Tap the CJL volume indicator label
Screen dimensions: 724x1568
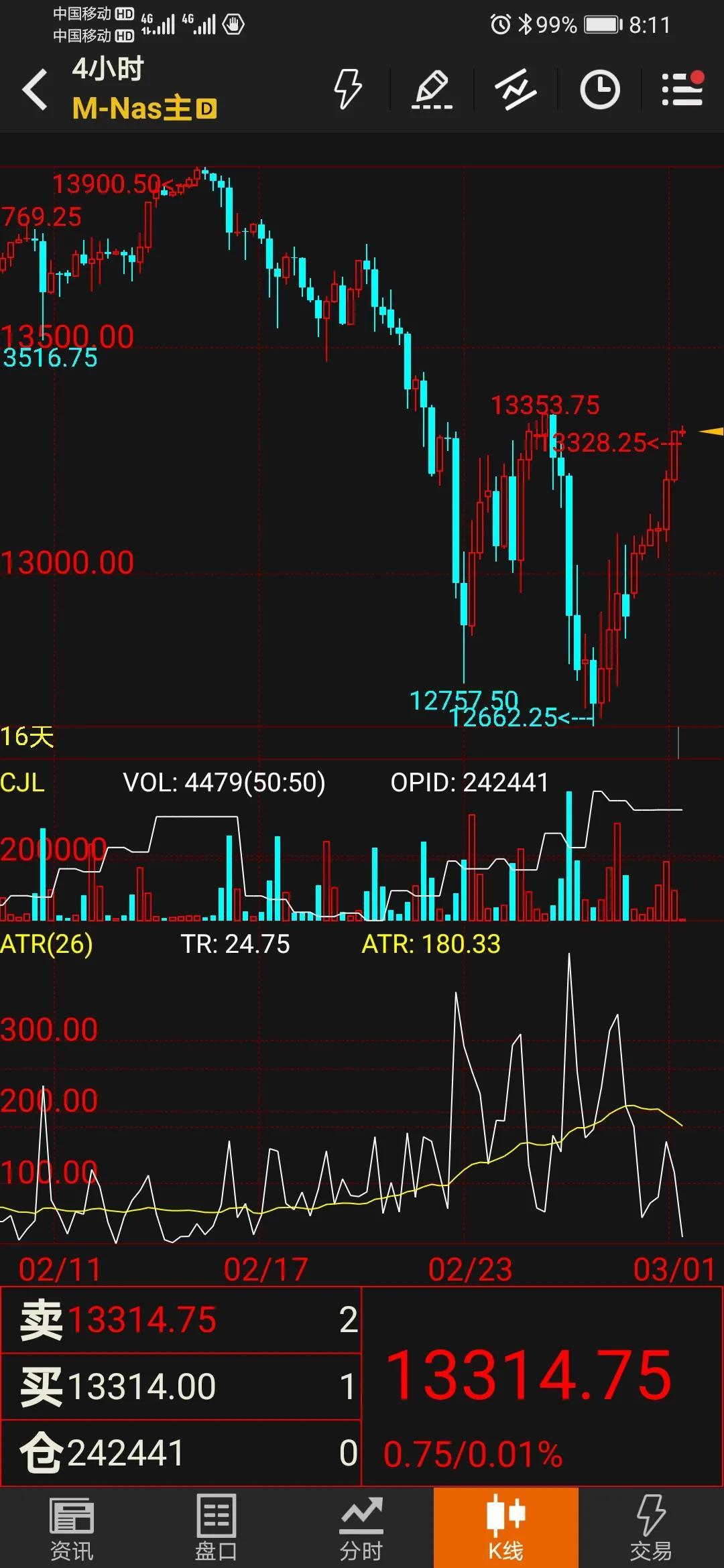pyautogui.click(x=23, y=783)
